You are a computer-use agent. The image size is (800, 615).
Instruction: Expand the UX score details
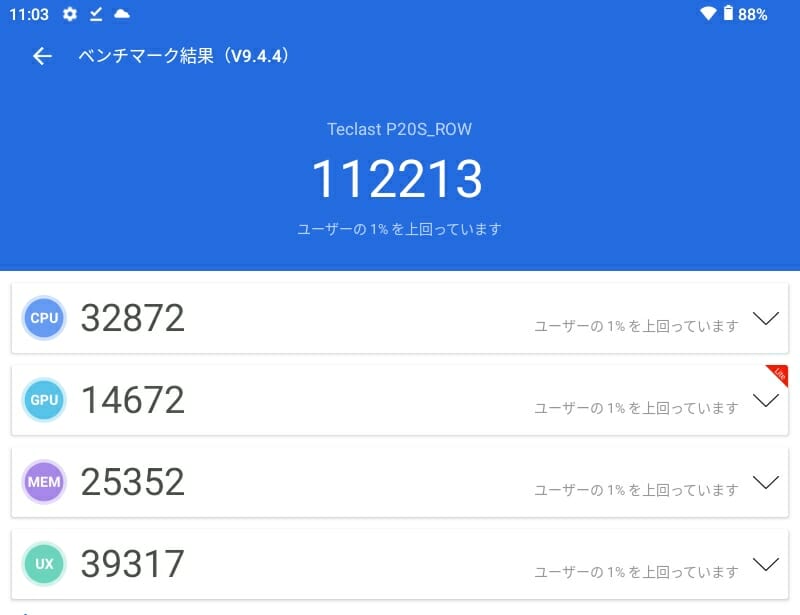coord(765,564)
